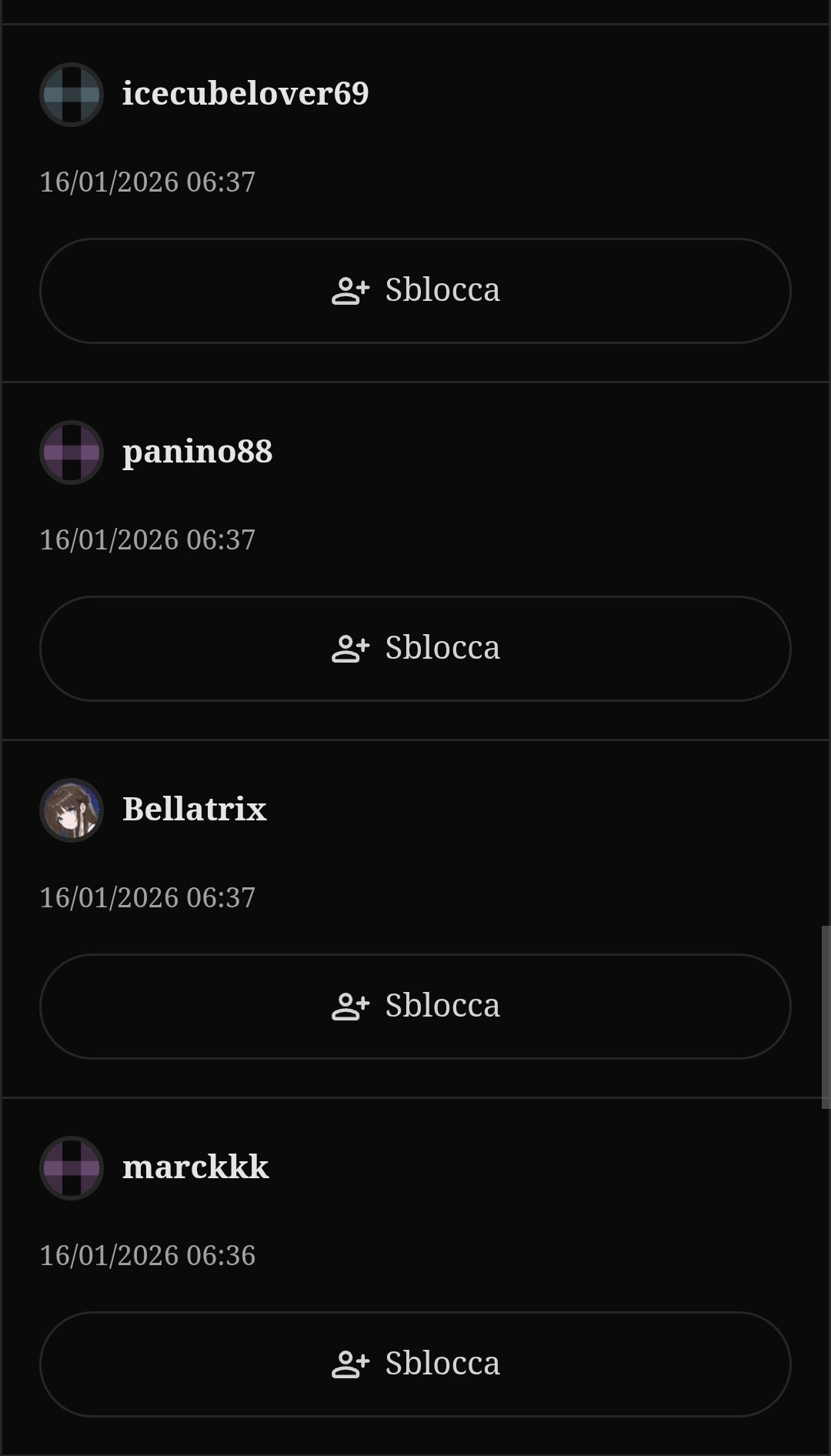The height and width of the screenshot is (1456, 831).
Task: Open icecubelover69's profile name
Action: click(245, 93)
